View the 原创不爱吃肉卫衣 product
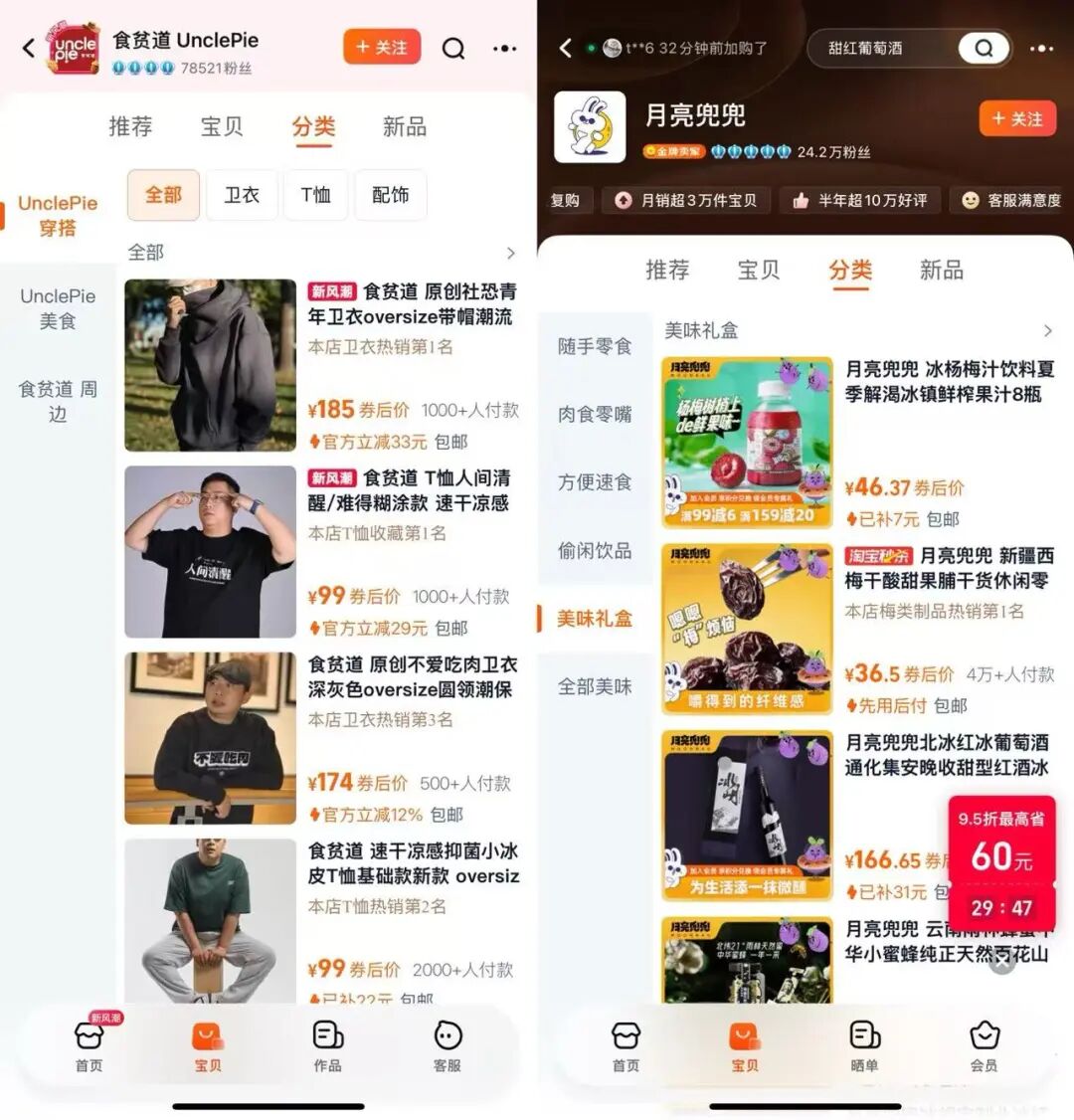The image size is (1074, 1120). click(x=412, y=676)
